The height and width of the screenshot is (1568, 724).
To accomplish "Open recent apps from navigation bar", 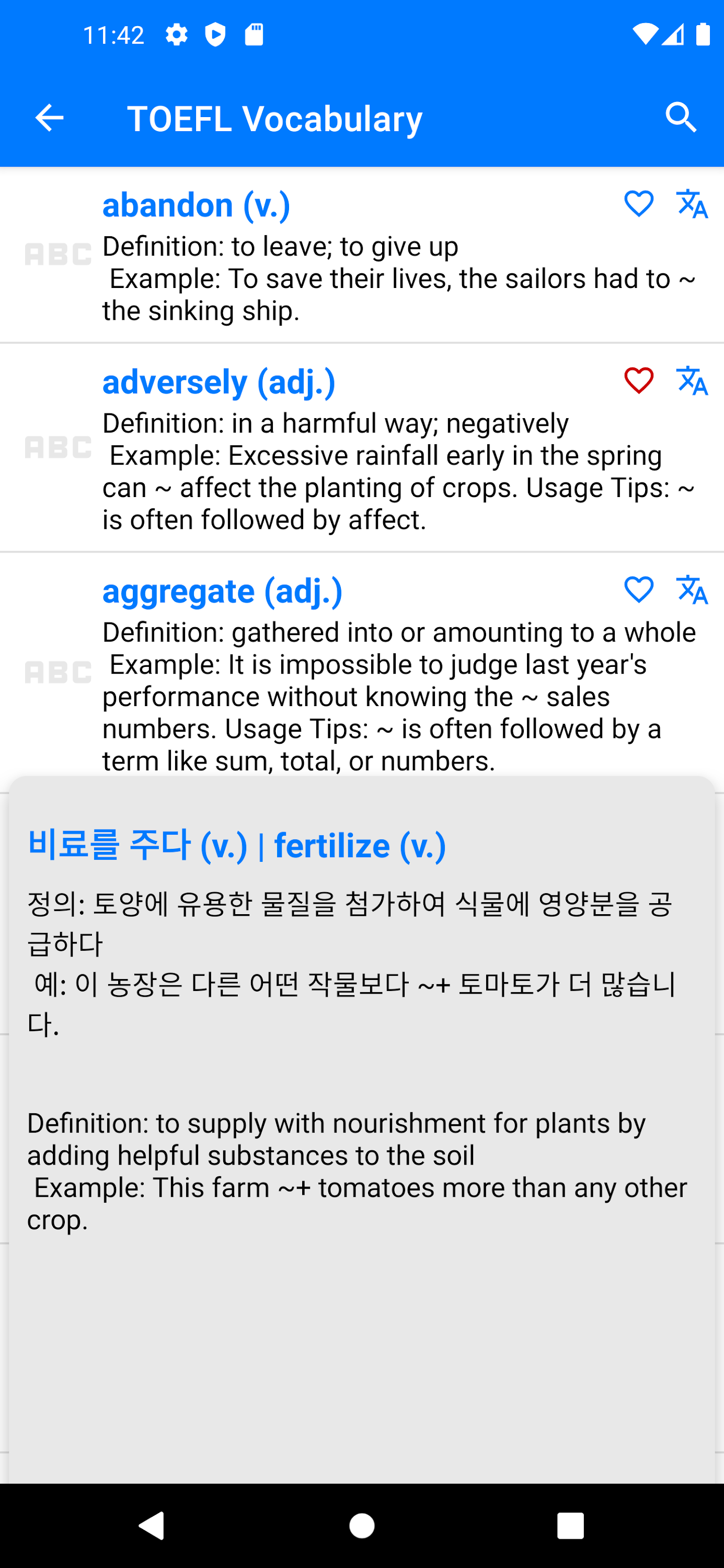I will tap(570, 1525).
